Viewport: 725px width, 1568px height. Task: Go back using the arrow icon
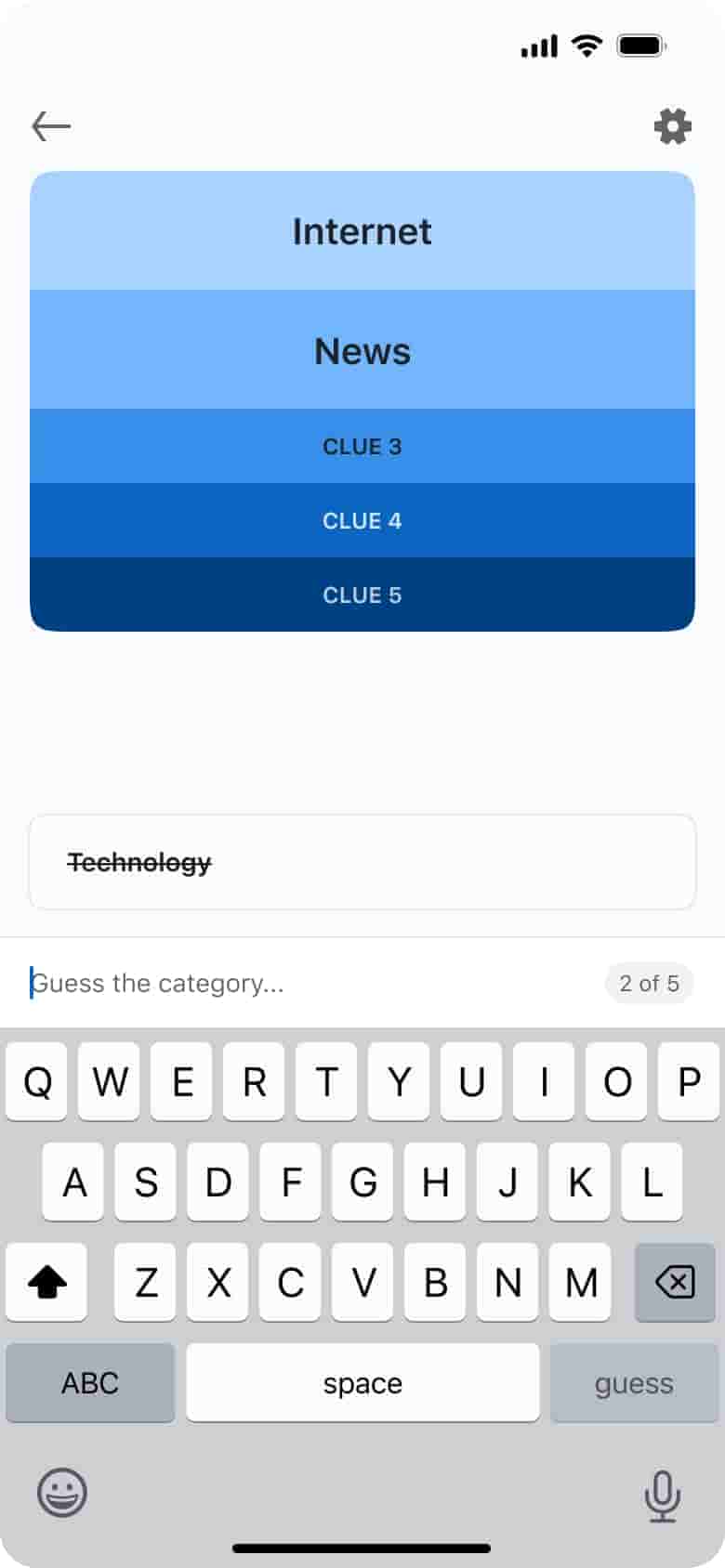tap(51, 125)
